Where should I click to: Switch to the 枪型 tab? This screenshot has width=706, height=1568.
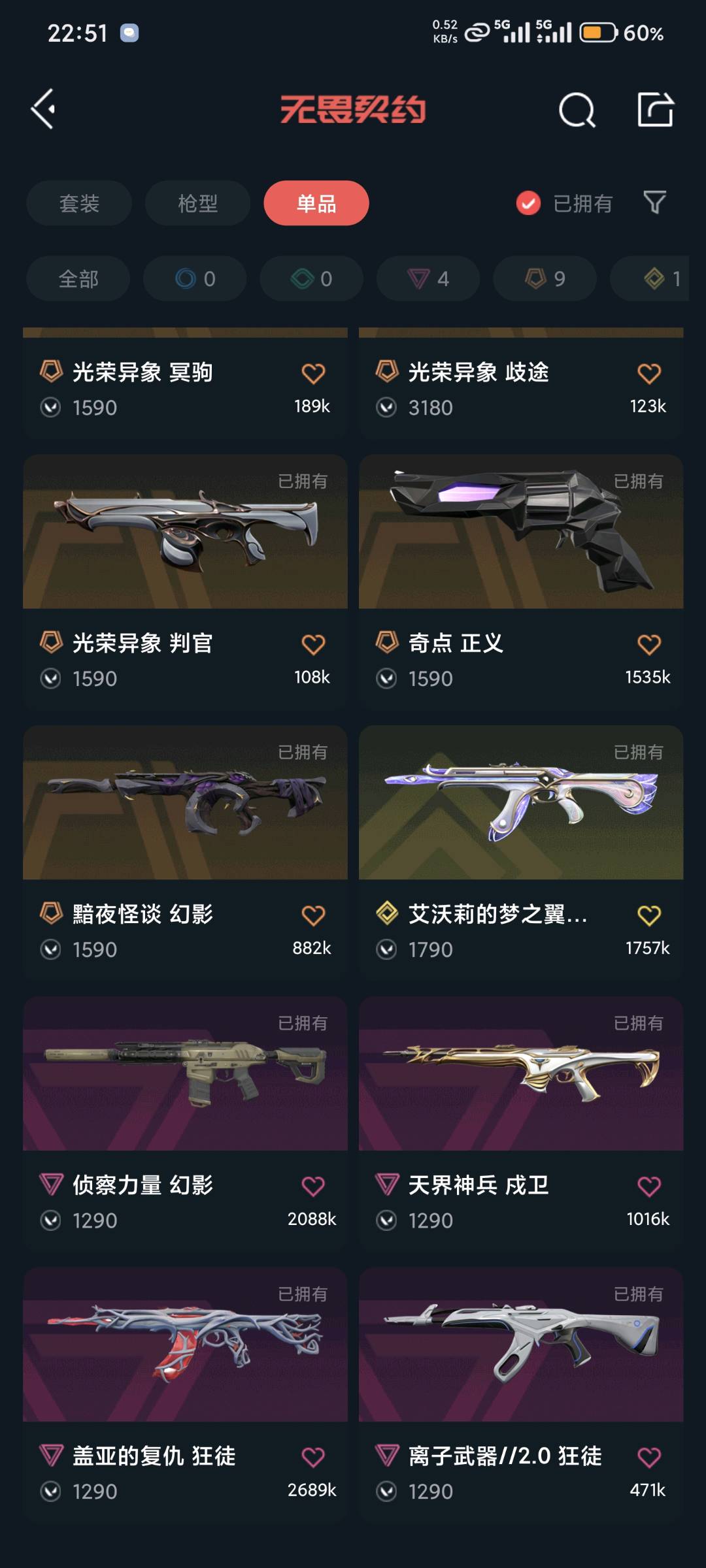(x=197, y=203)
